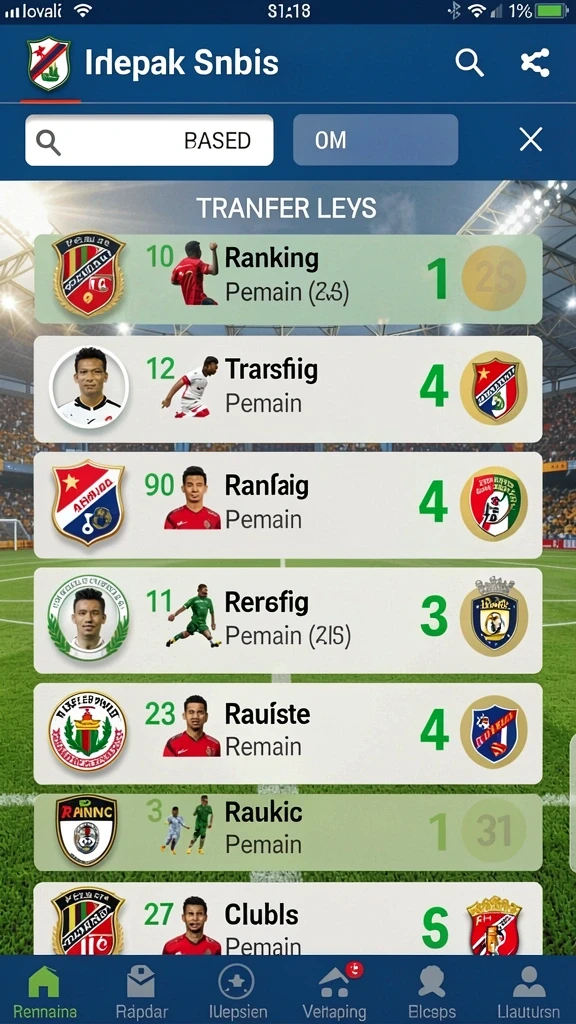Open the Llautursn profile tab
This screenshot has width=576, height=1024.
point(529,991)
